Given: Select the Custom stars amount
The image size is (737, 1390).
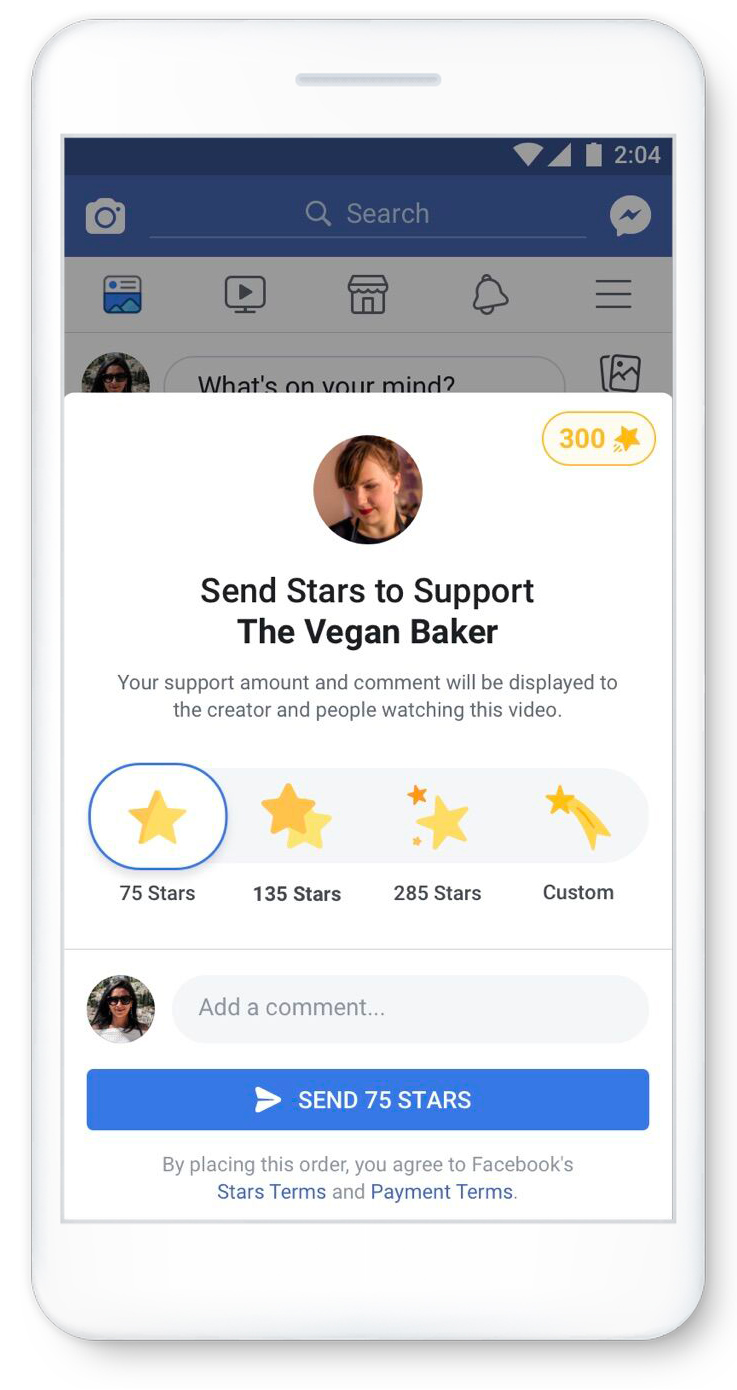Looking at the screenshot, I should point(578,817).
